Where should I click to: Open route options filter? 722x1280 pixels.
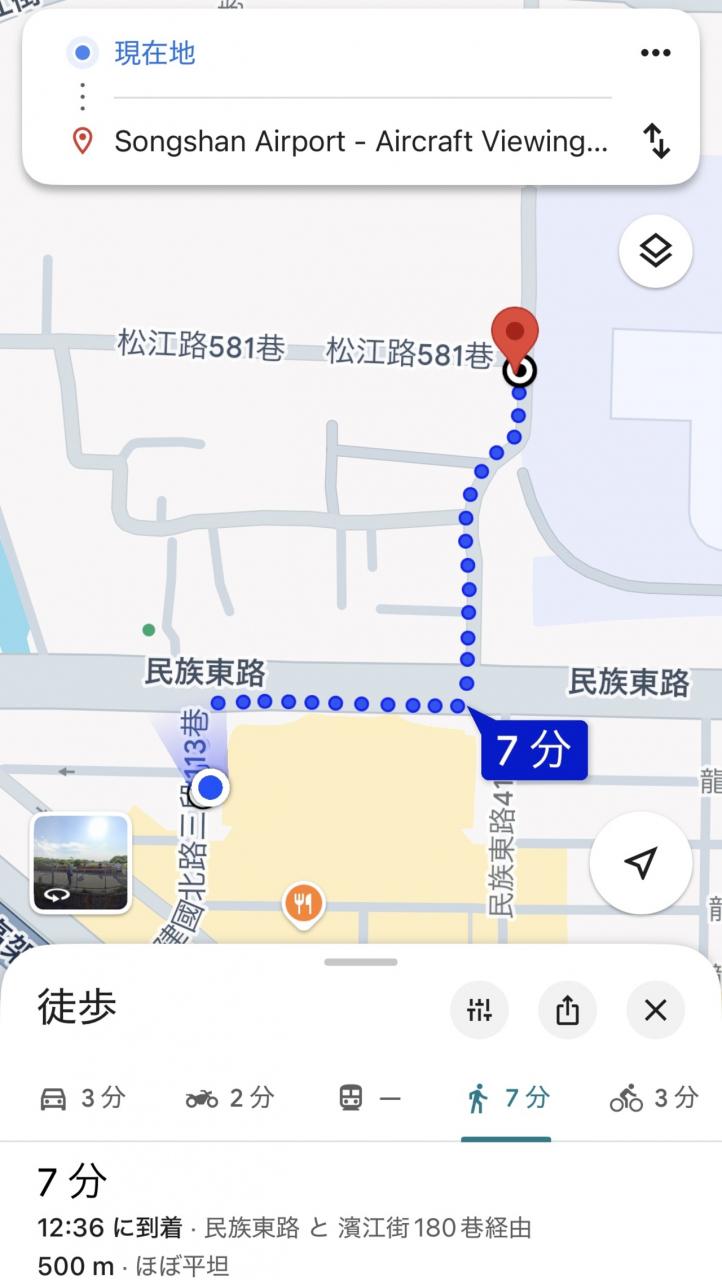pyautogui.click(x=480, y=1010)
